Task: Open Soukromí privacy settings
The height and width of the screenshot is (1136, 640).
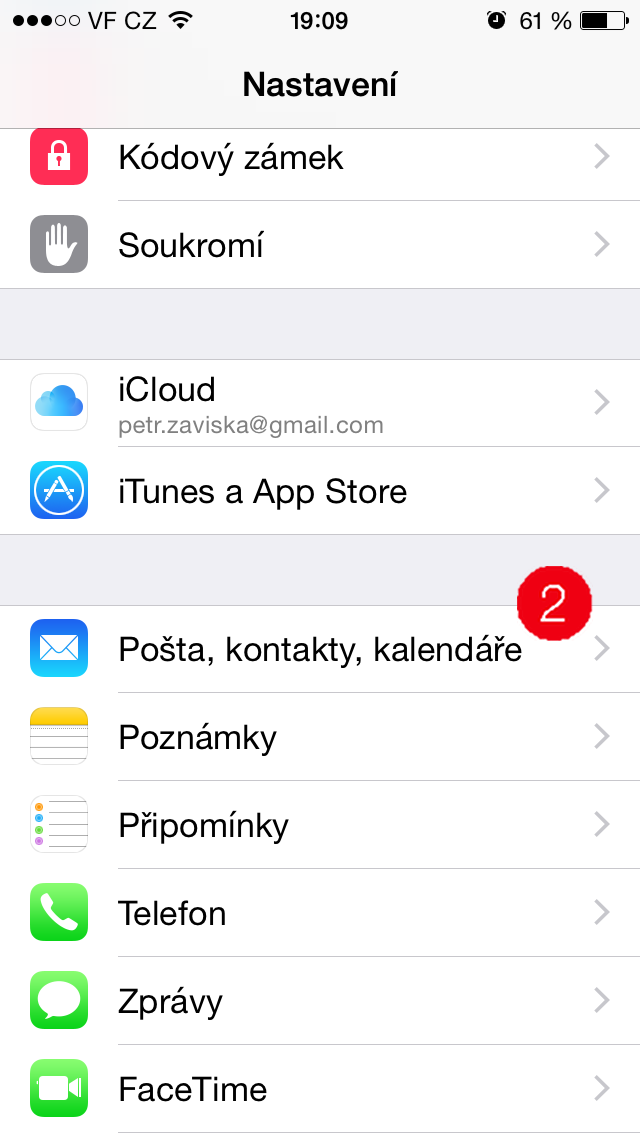Action: click(x=320, y=245)
